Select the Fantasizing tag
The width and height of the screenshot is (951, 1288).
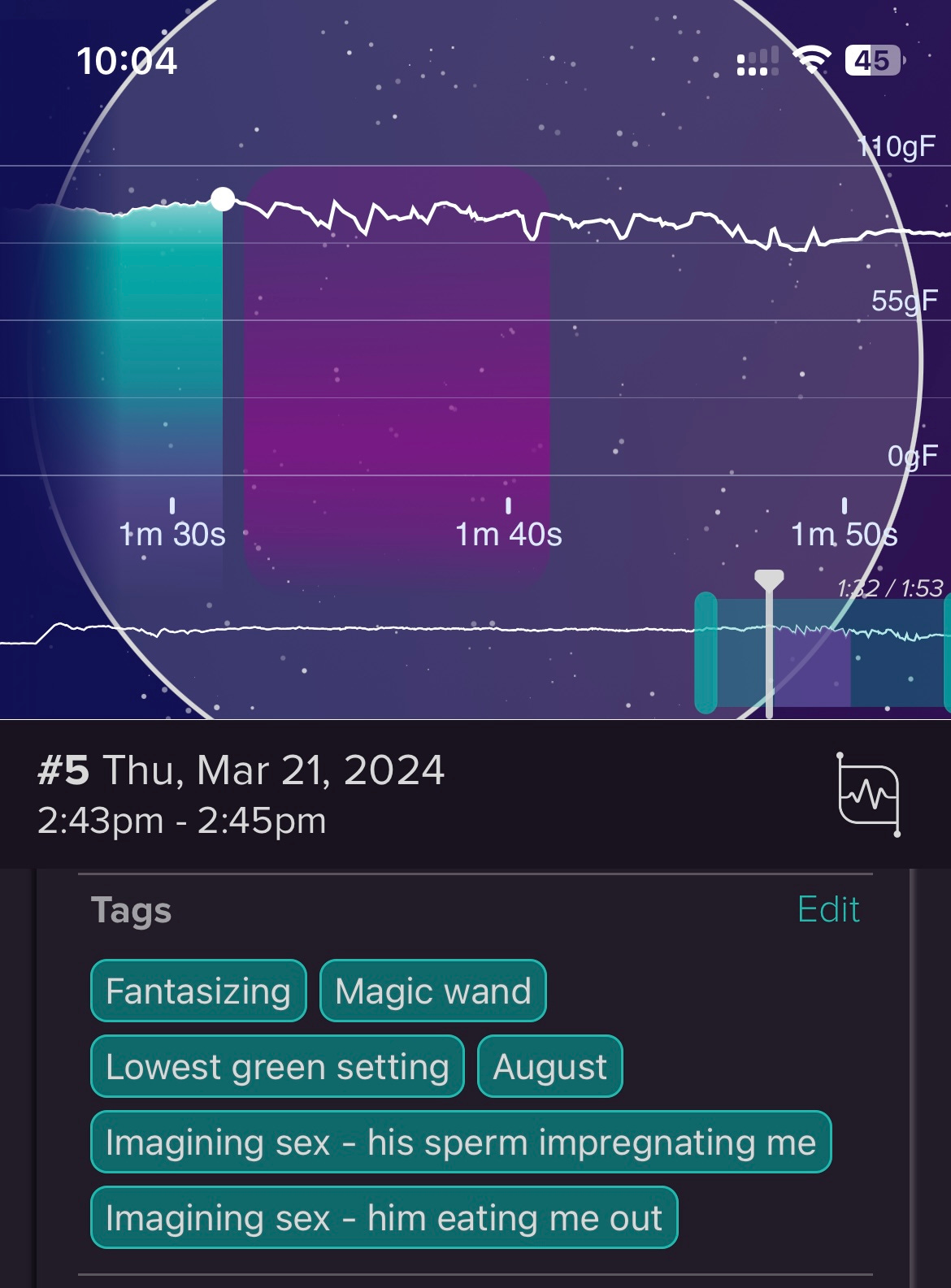coord(198,991)
